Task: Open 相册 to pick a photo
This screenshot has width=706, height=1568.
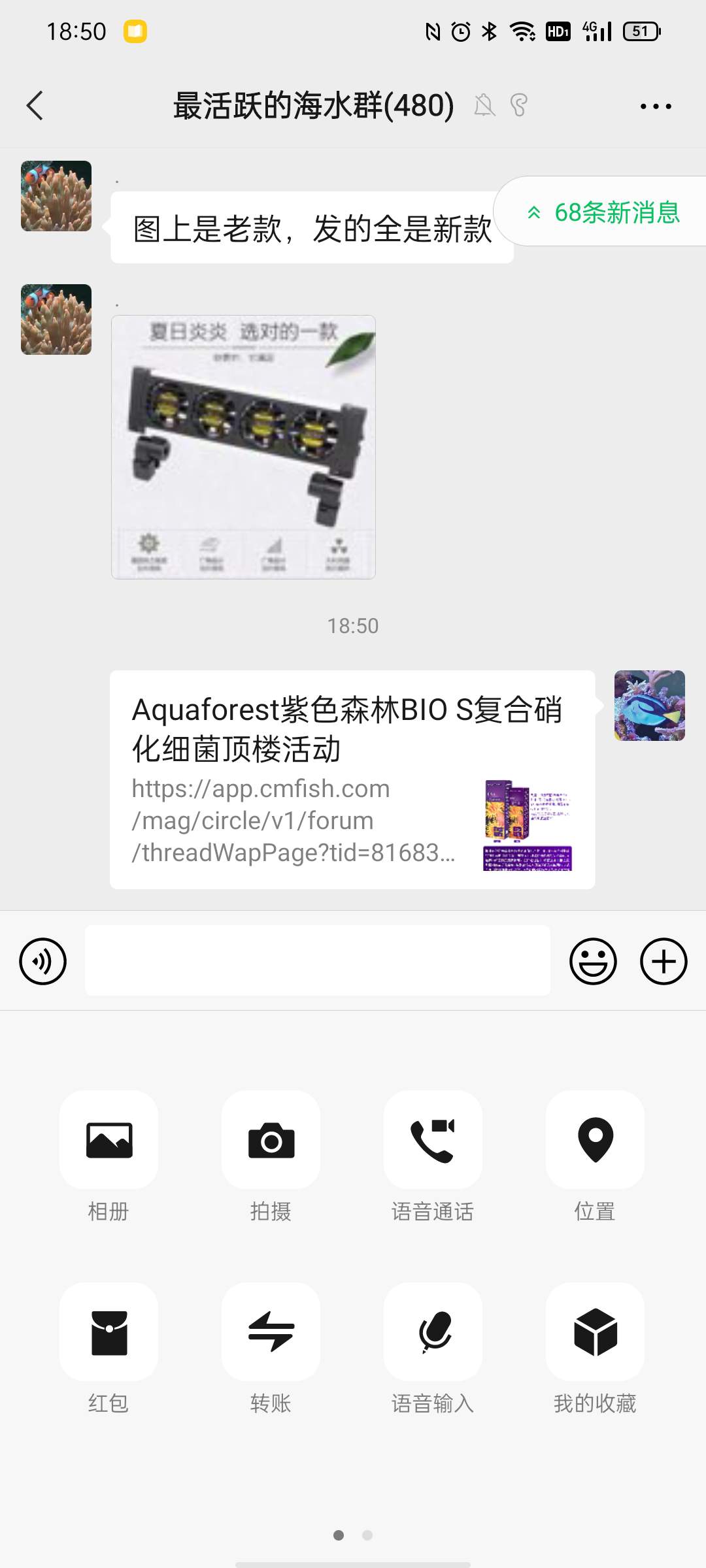Action: click(x=109, y=1140)
